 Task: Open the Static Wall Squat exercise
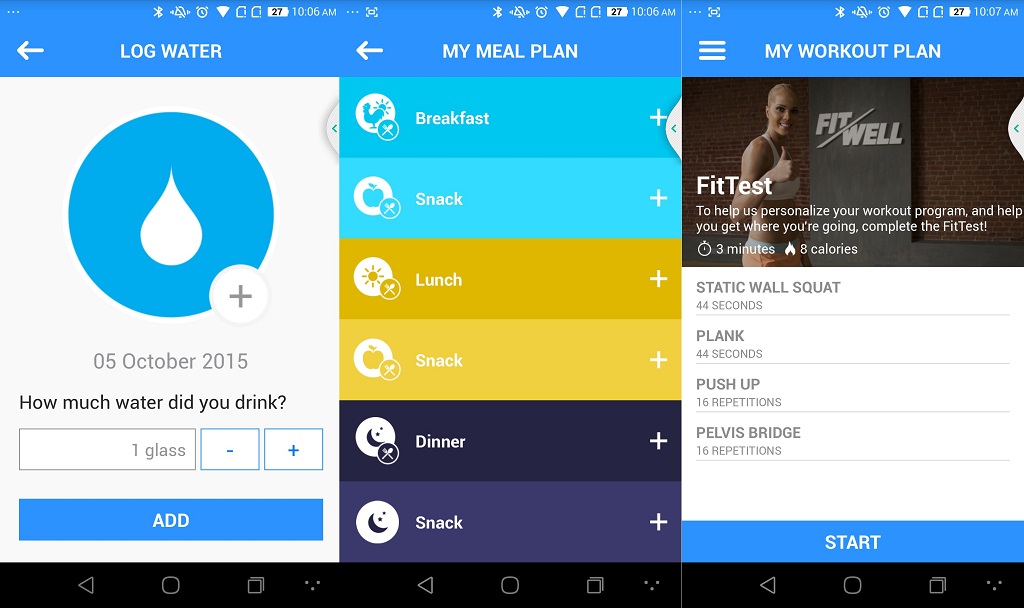point(852,295)
